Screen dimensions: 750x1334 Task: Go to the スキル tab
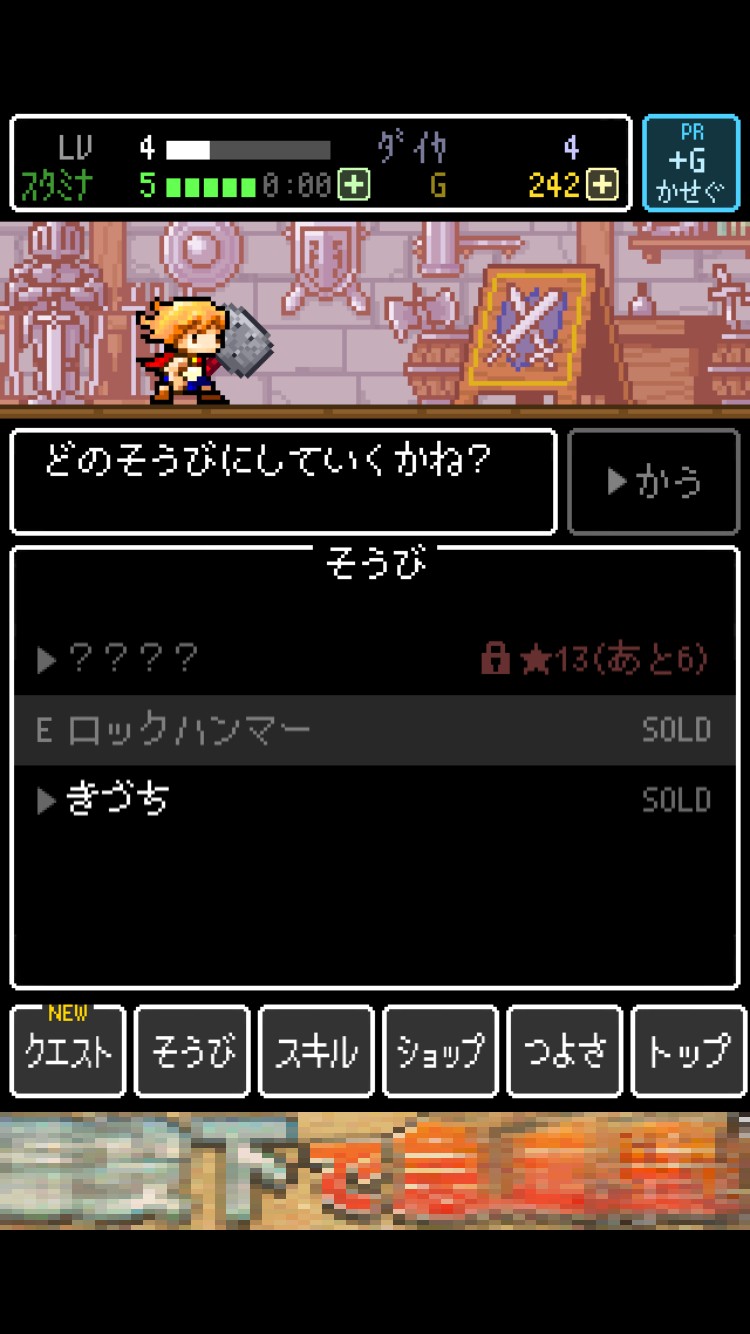316,1051
